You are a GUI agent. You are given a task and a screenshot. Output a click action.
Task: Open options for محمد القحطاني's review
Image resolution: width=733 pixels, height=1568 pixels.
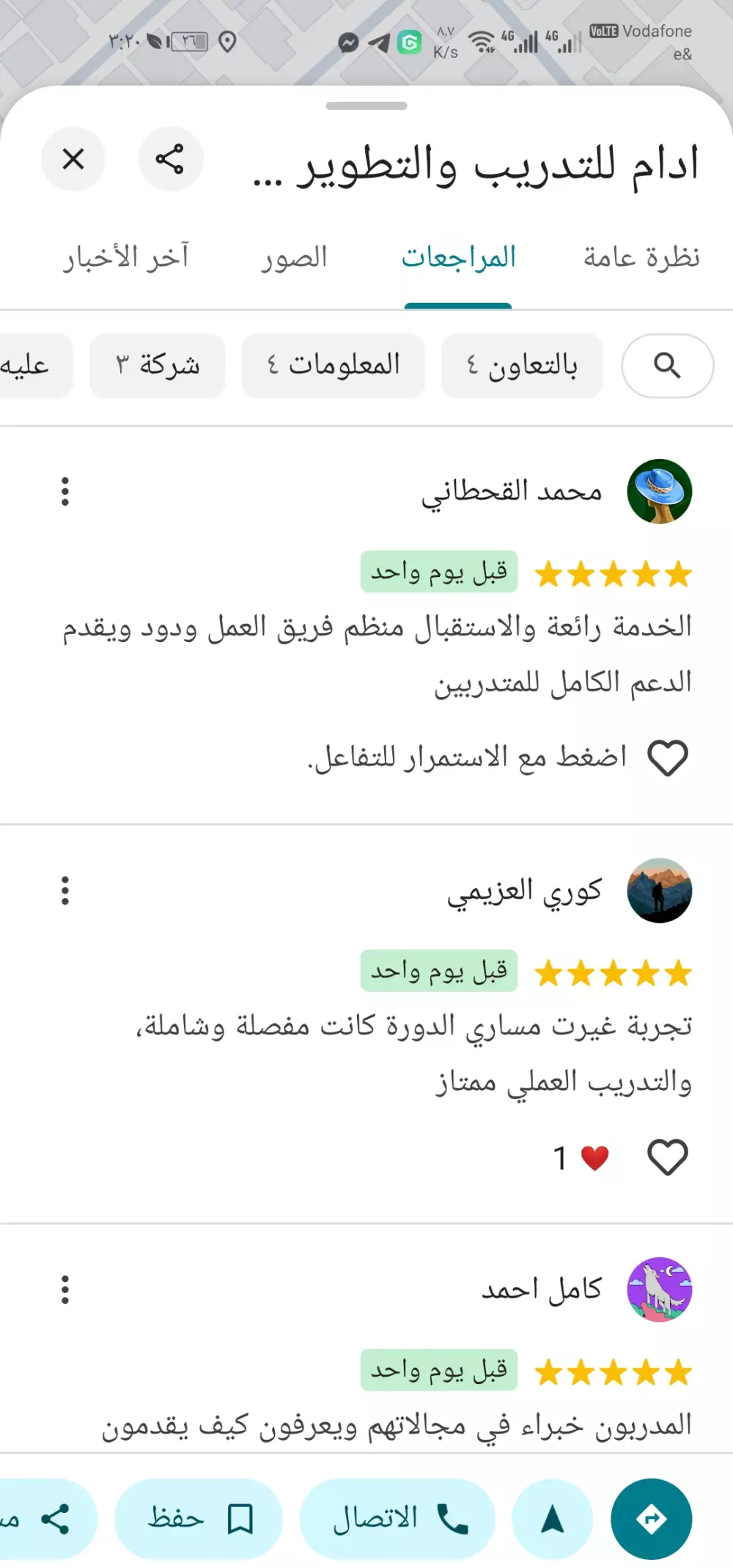[65, 491]
